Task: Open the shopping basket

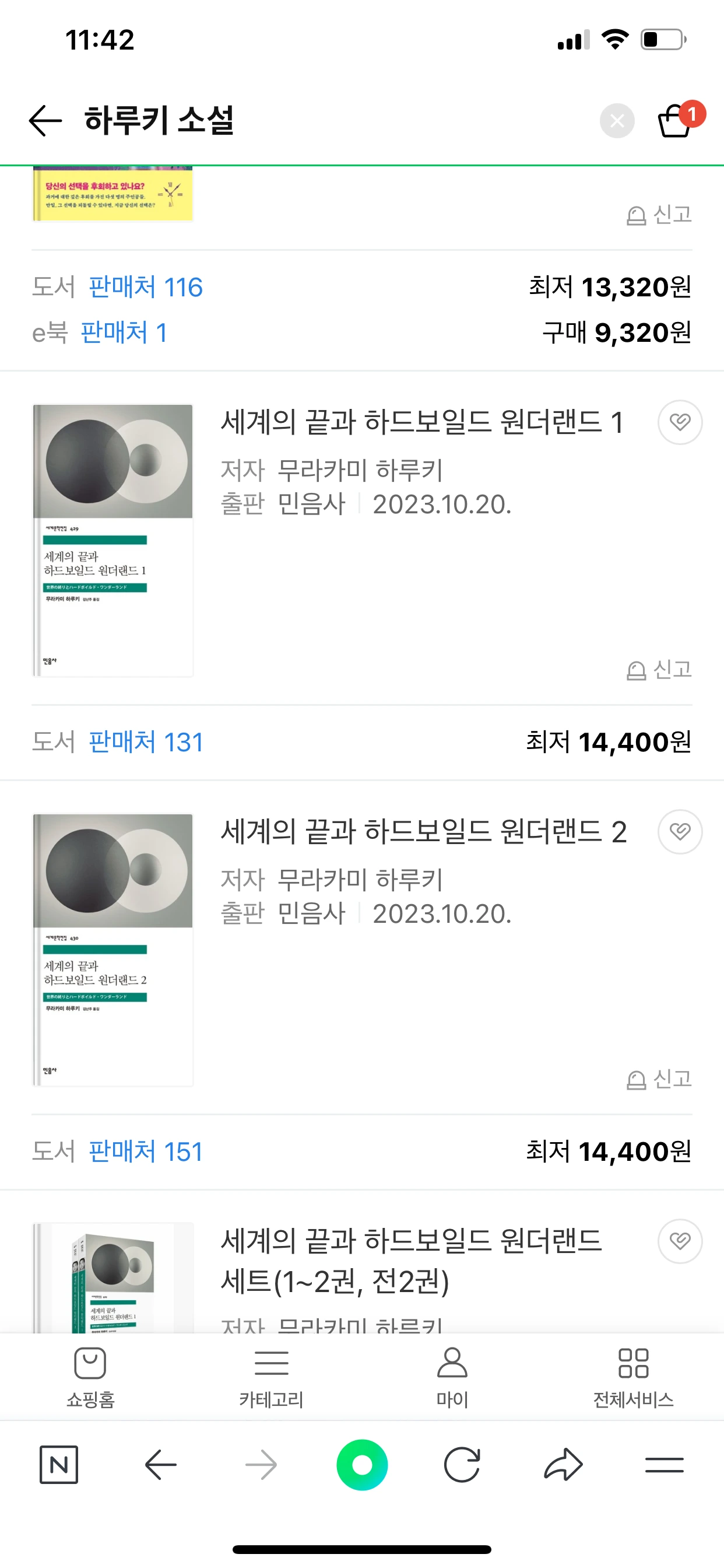Action: 677,120
